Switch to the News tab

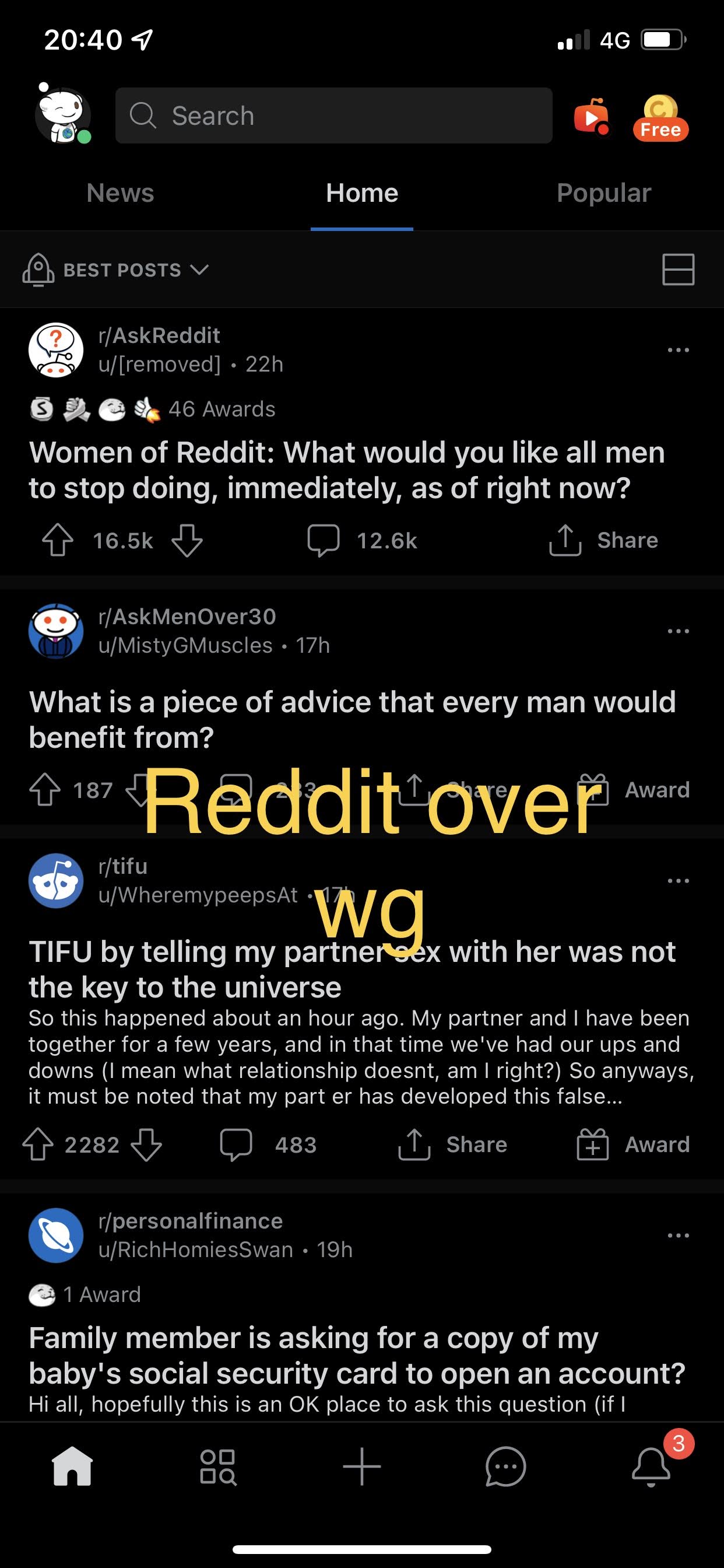click(x=121, y=193)
